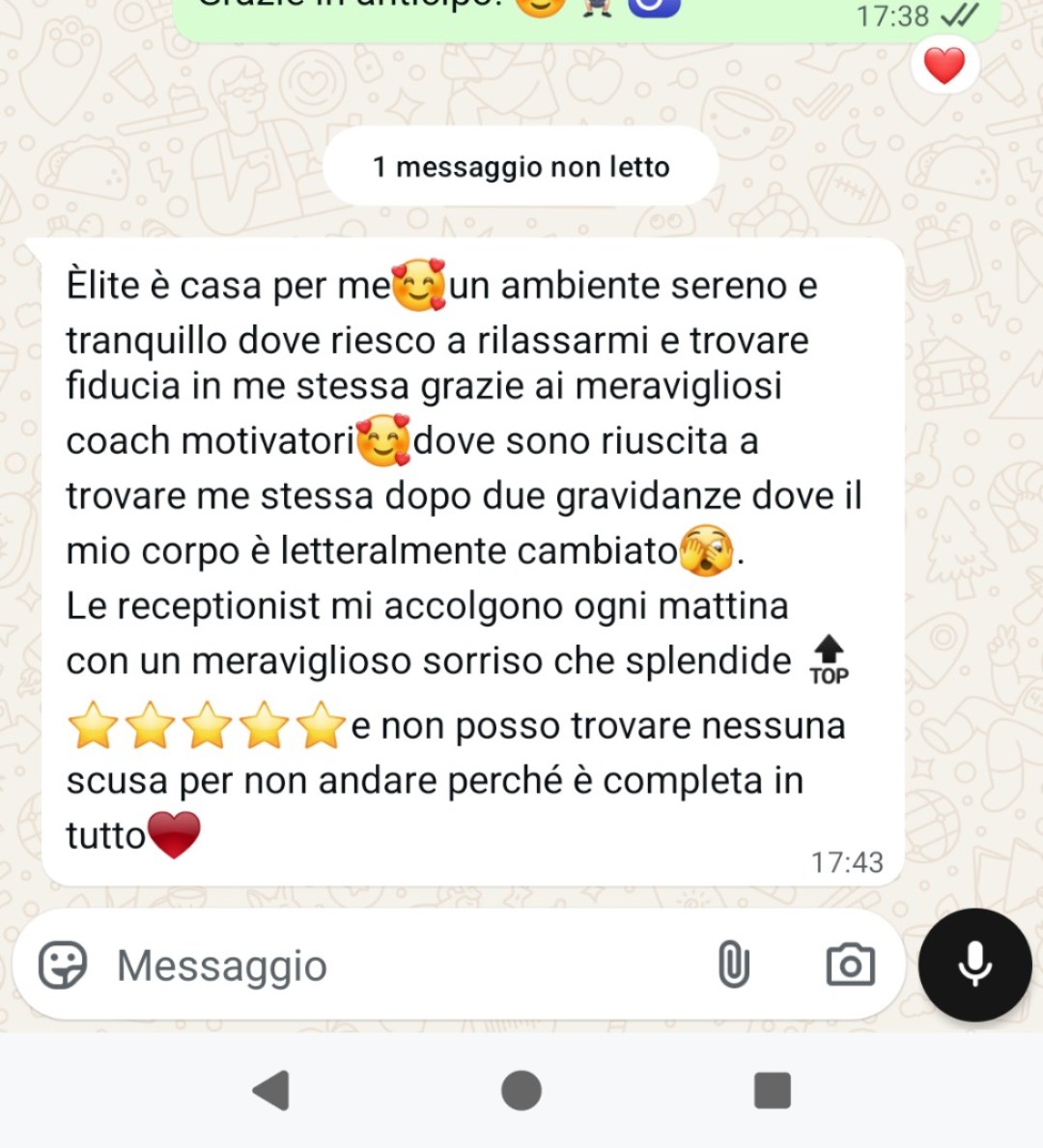Image resolution: width=1043 pixels, height=1148 pixels.
Task: Start a voice message with the microphone
Action: click(x=974, y=965)
